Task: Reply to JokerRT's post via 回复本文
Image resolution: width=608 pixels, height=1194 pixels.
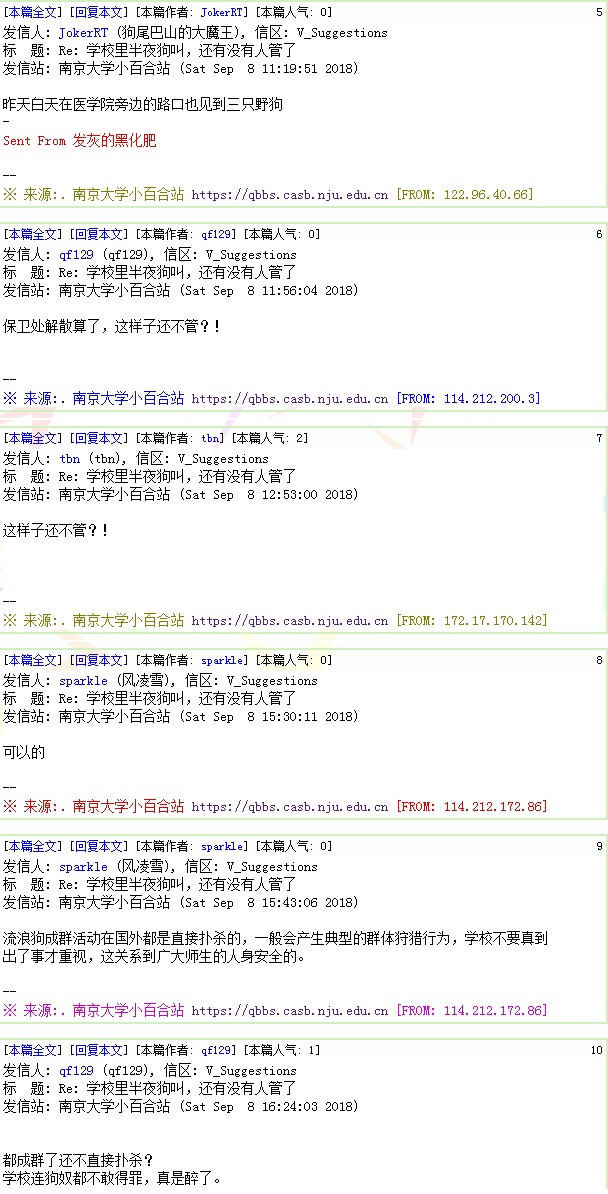Action: coord(98,12)
